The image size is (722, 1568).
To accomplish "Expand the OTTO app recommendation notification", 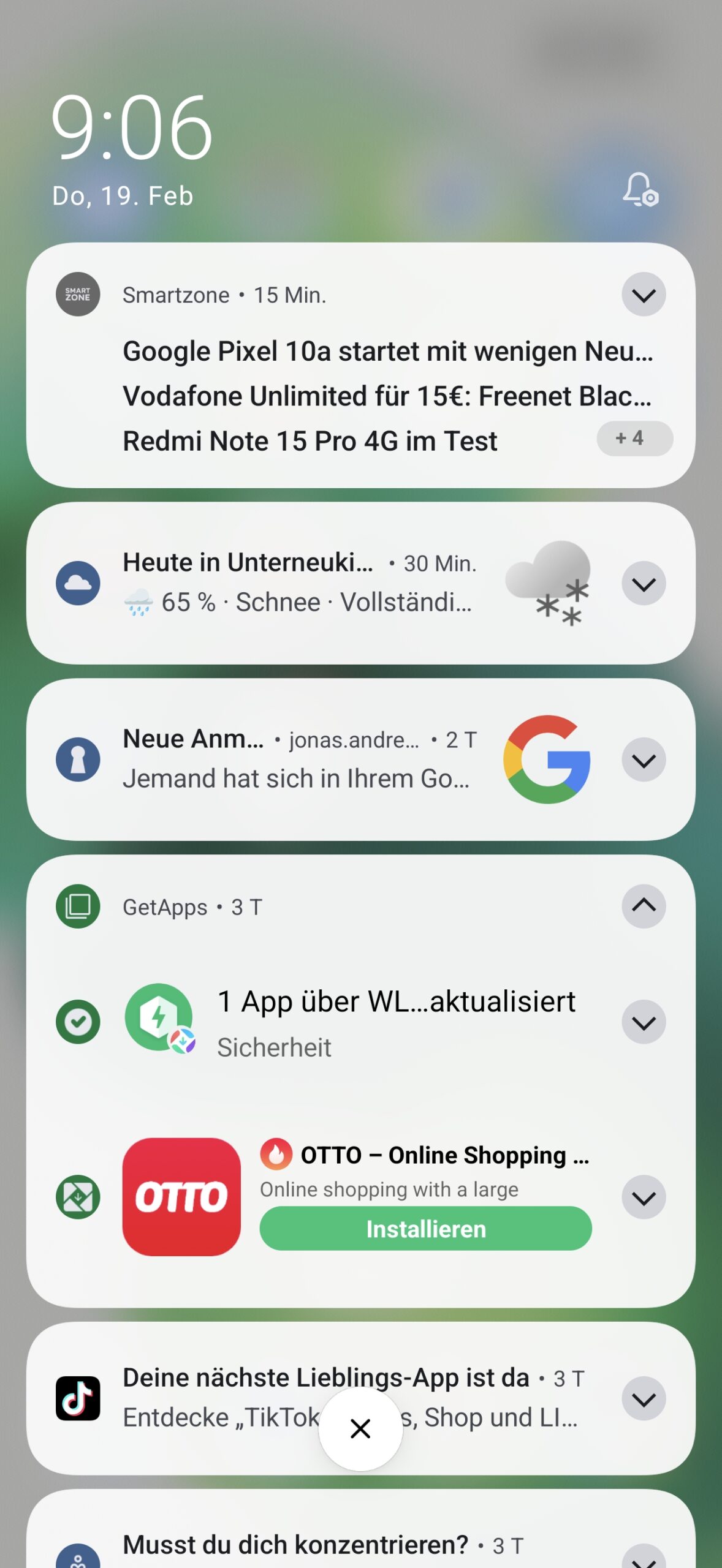I will tap(644, 1197).
